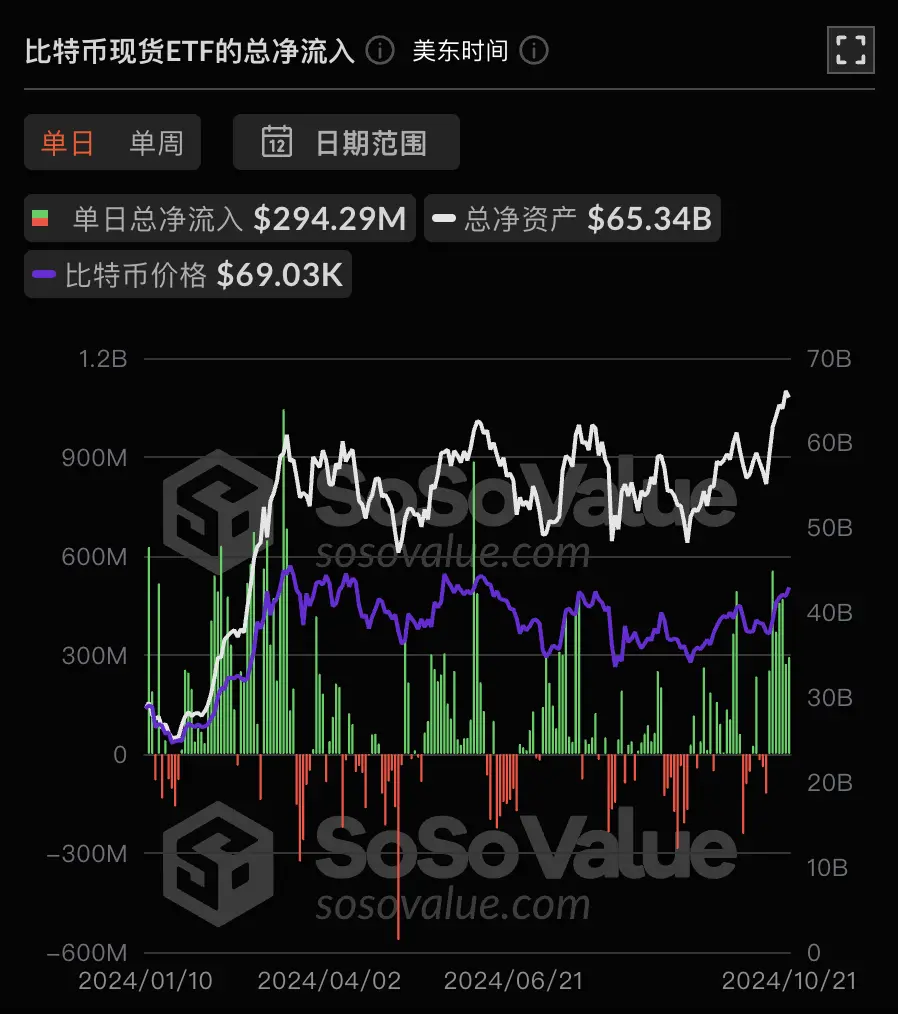Open the fullscreen view of the chart
Image resolution: width=898 pixels, height=1014 pixels.
coord(849,49)
